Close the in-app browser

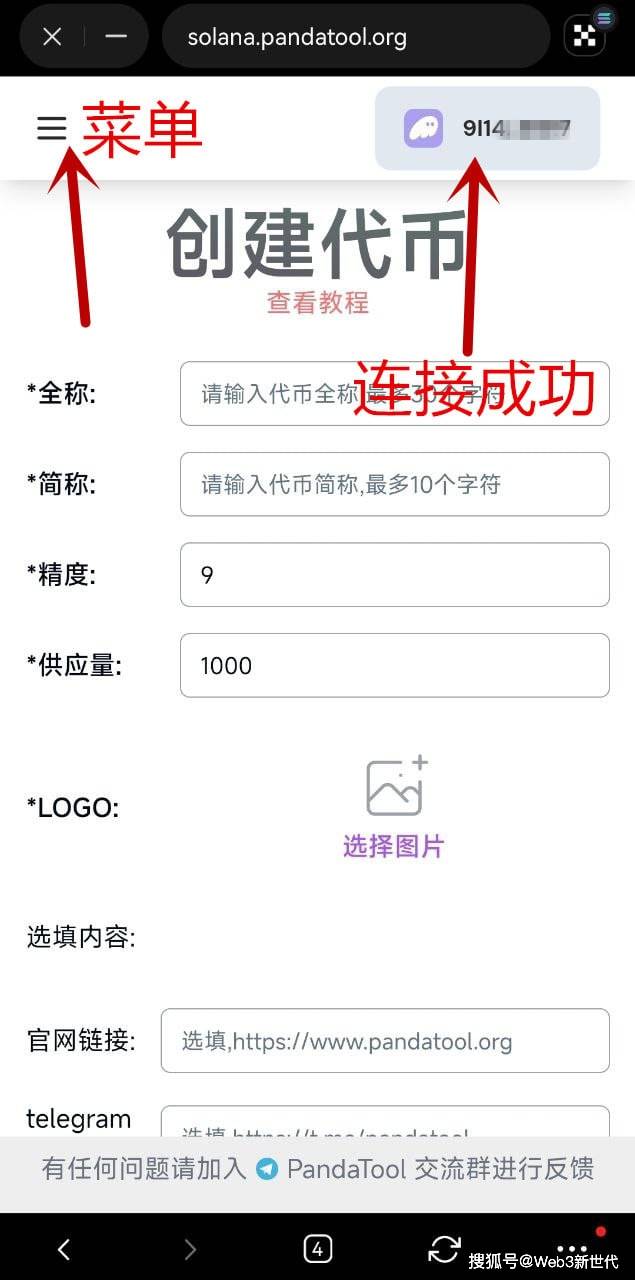click(x=52, y=37)
